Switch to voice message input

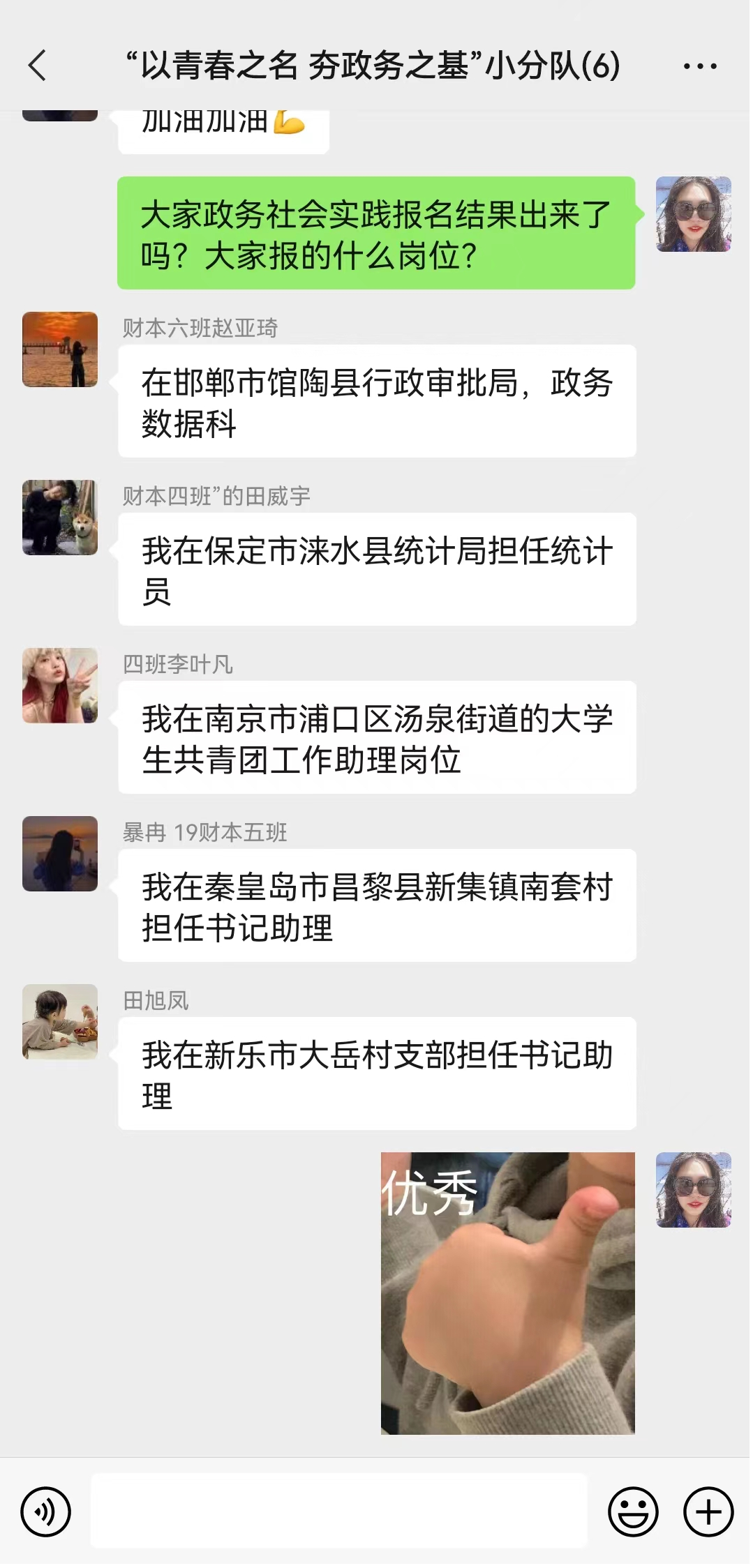46,1512
